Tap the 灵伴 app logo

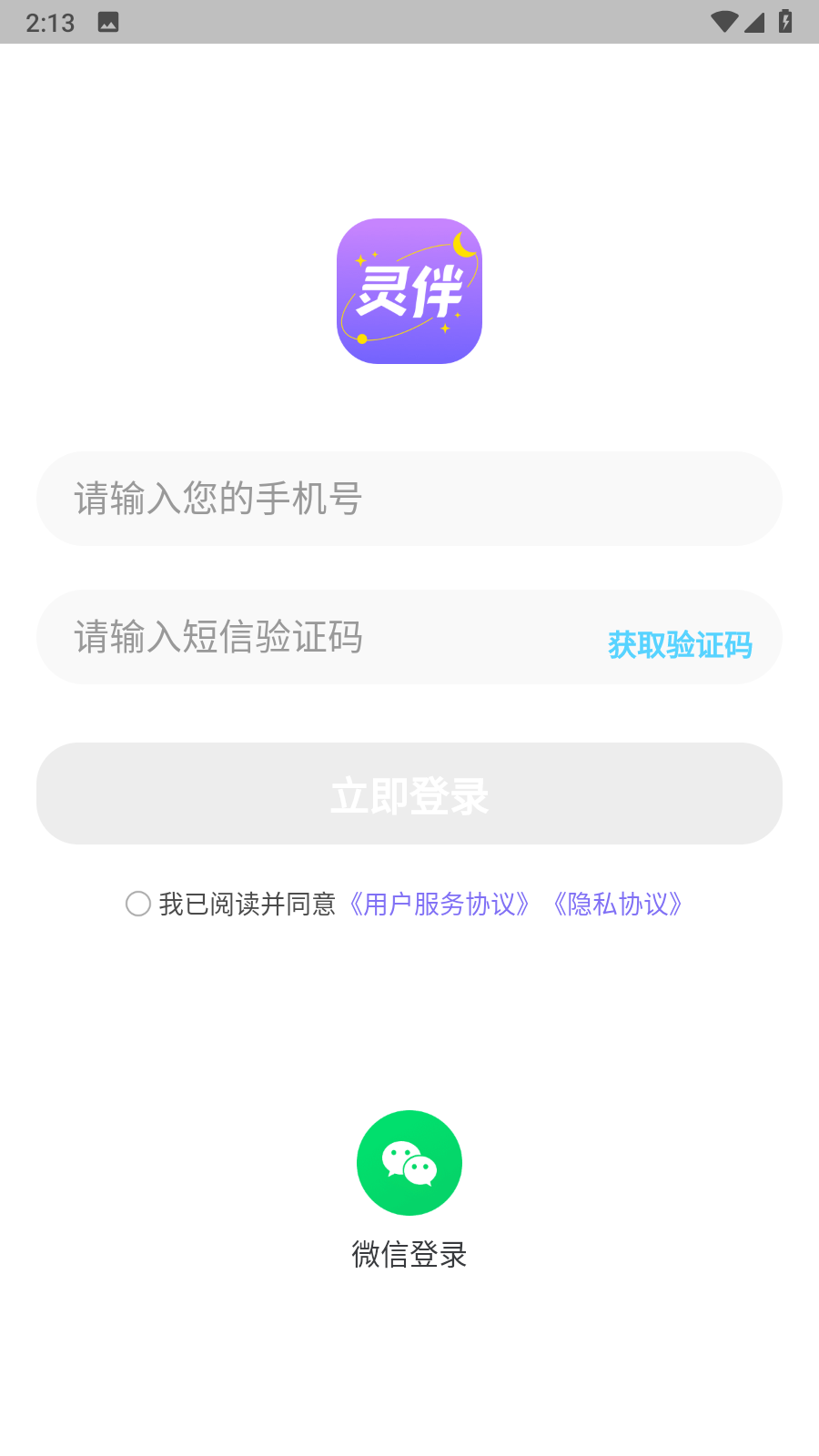pyautogui.click(x=409, y=289)
